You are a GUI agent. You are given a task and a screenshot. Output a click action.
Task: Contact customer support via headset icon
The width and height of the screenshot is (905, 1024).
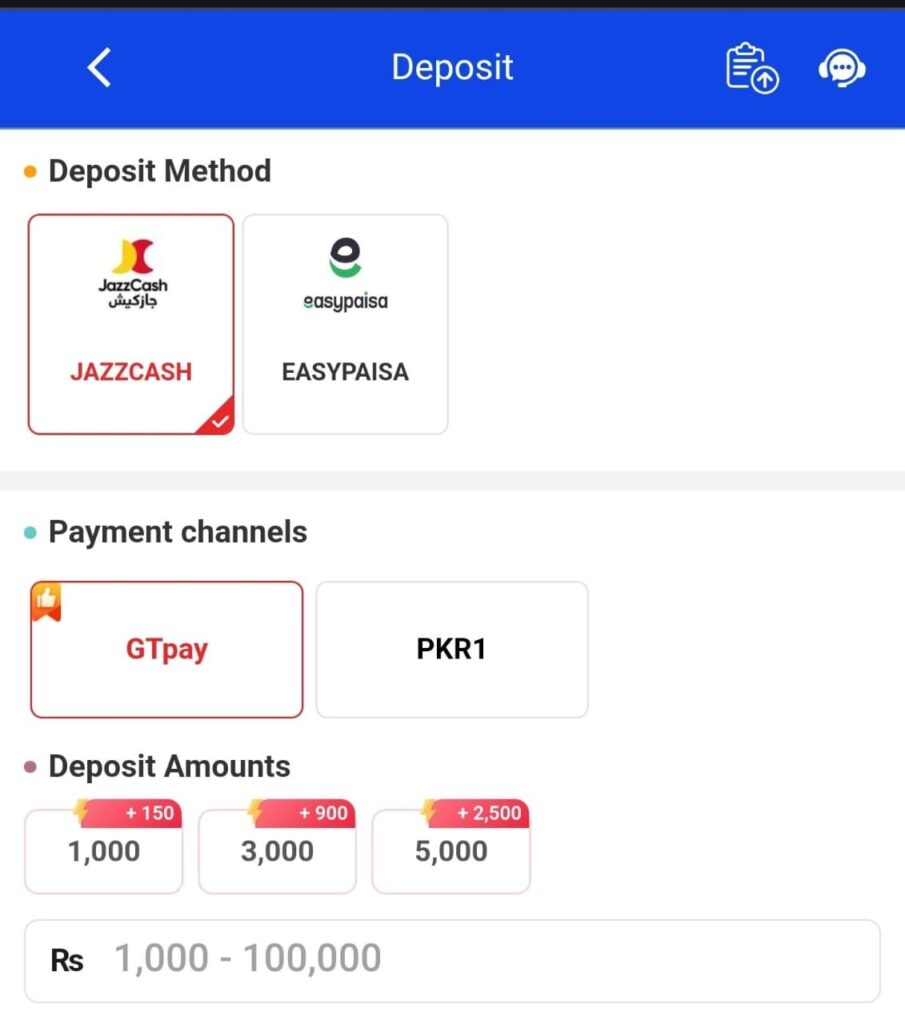[841, 68]
